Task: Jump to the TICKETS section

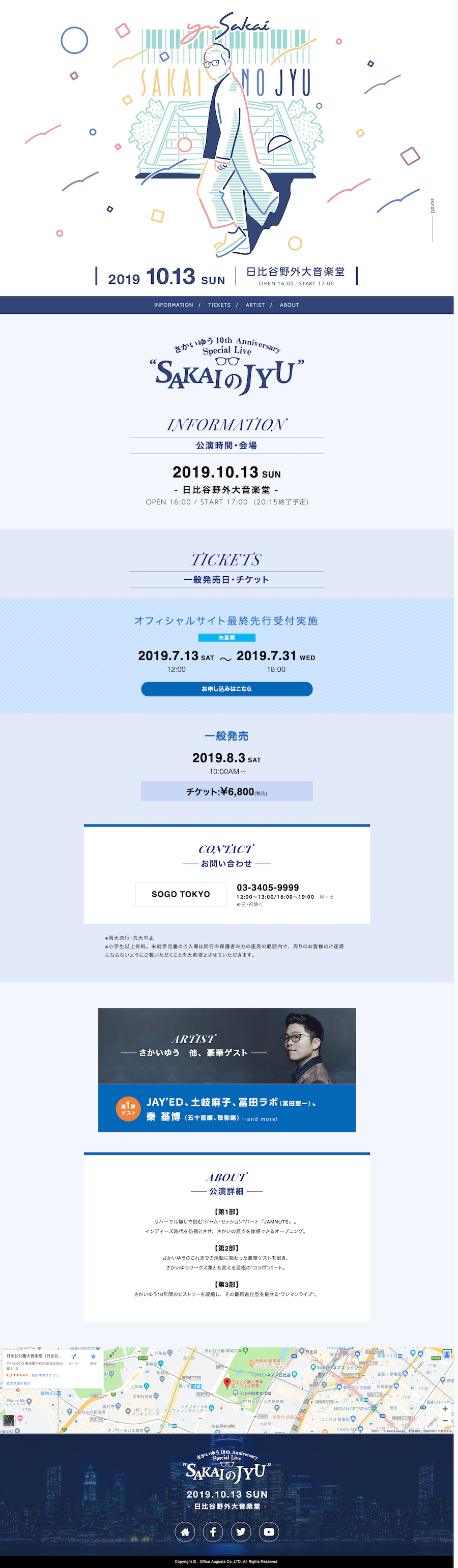Action: (219, 305)
